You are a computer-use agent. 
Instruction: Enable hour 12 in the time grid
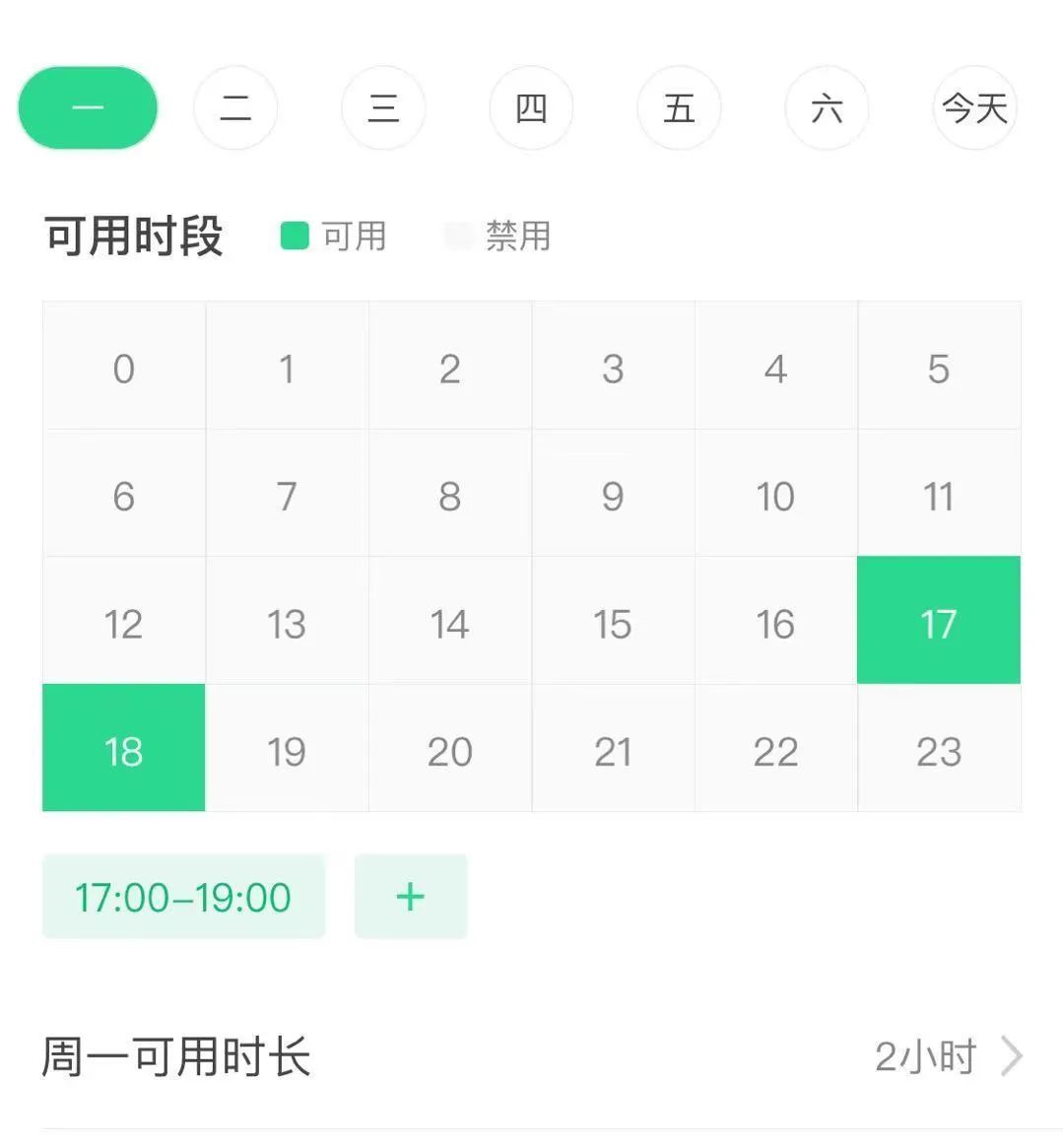point(124,622)
